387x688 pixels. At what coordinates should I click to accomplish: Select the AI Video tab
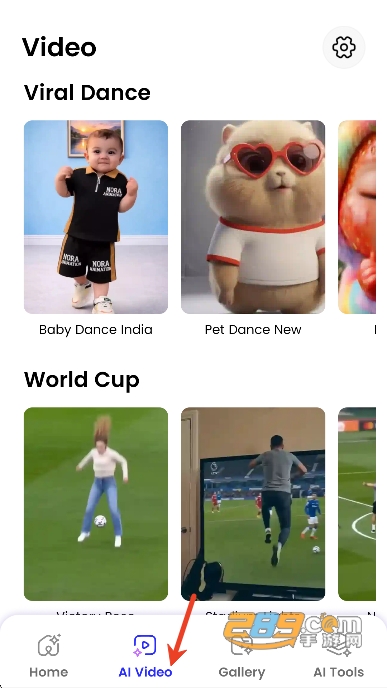click(x=145, y=656)
